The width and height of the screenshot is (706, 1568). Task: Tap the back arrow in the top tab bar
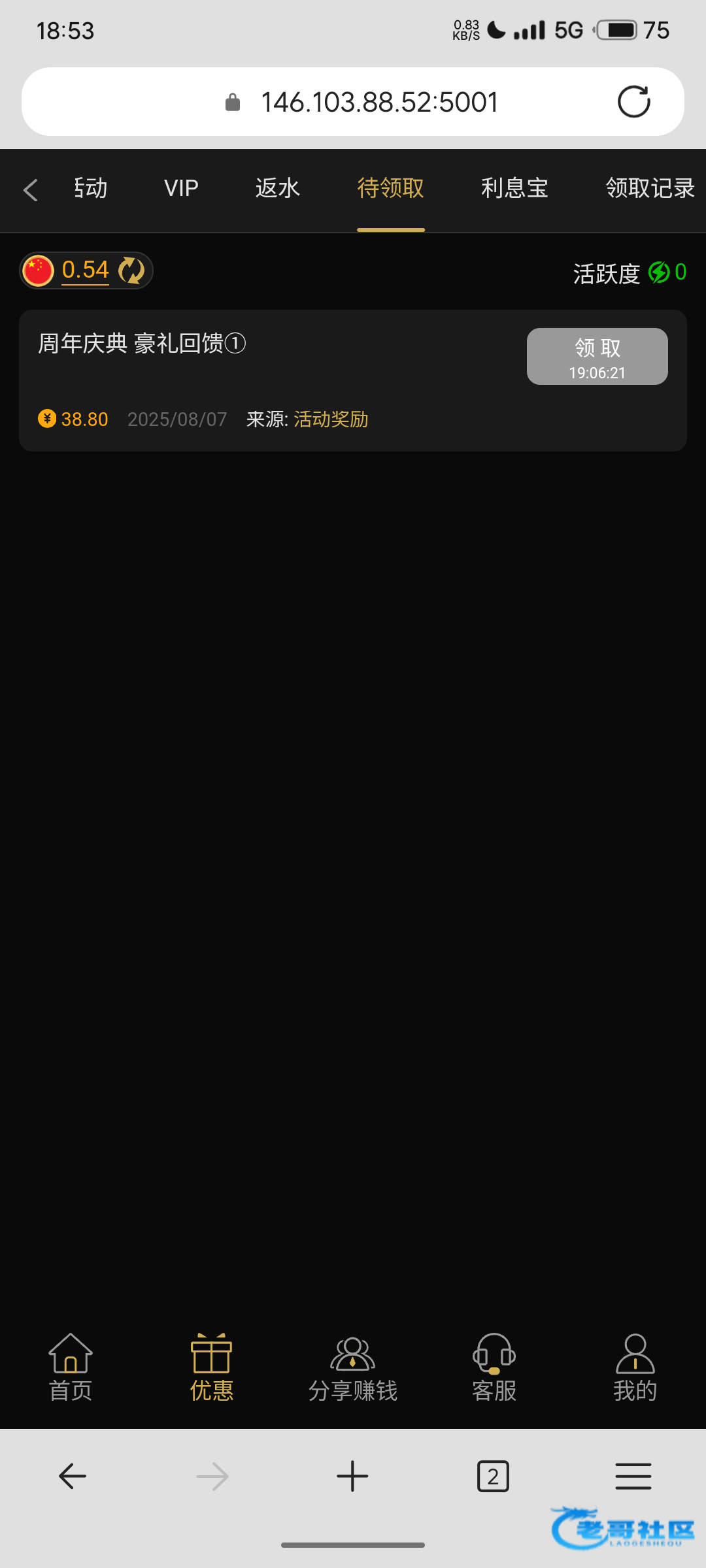pyautogui.click(x=30, y=190)
